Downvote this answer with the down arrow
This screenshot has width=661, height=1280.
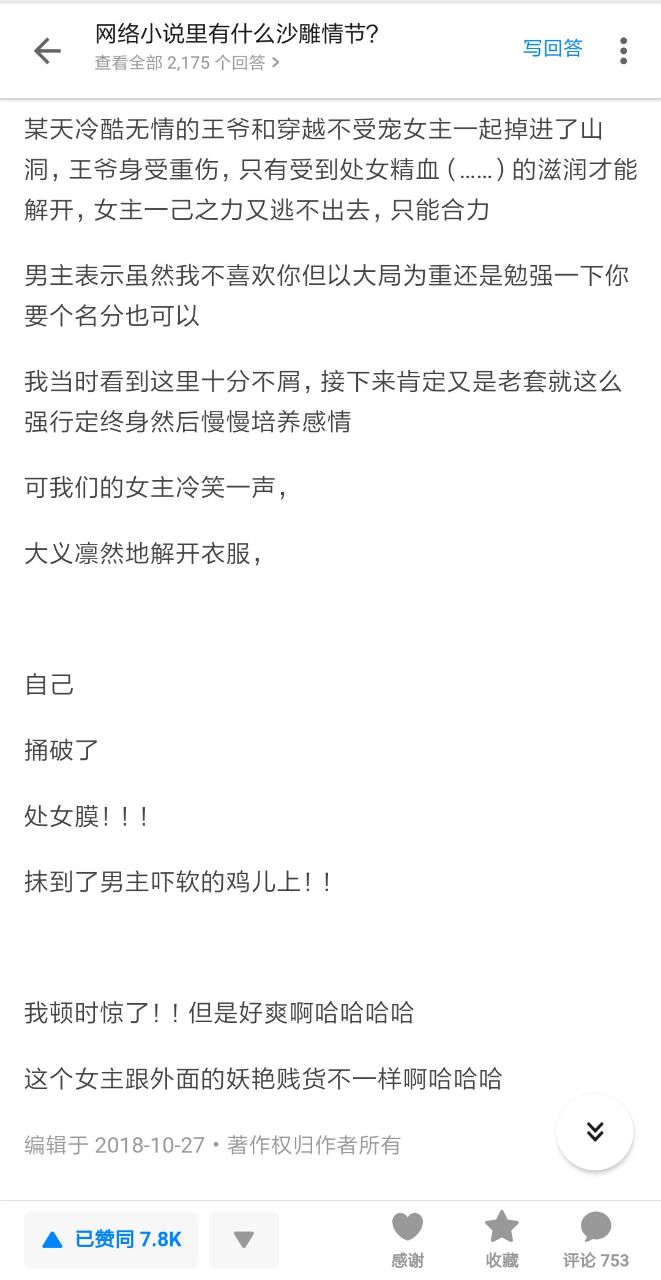point(243,1240)
